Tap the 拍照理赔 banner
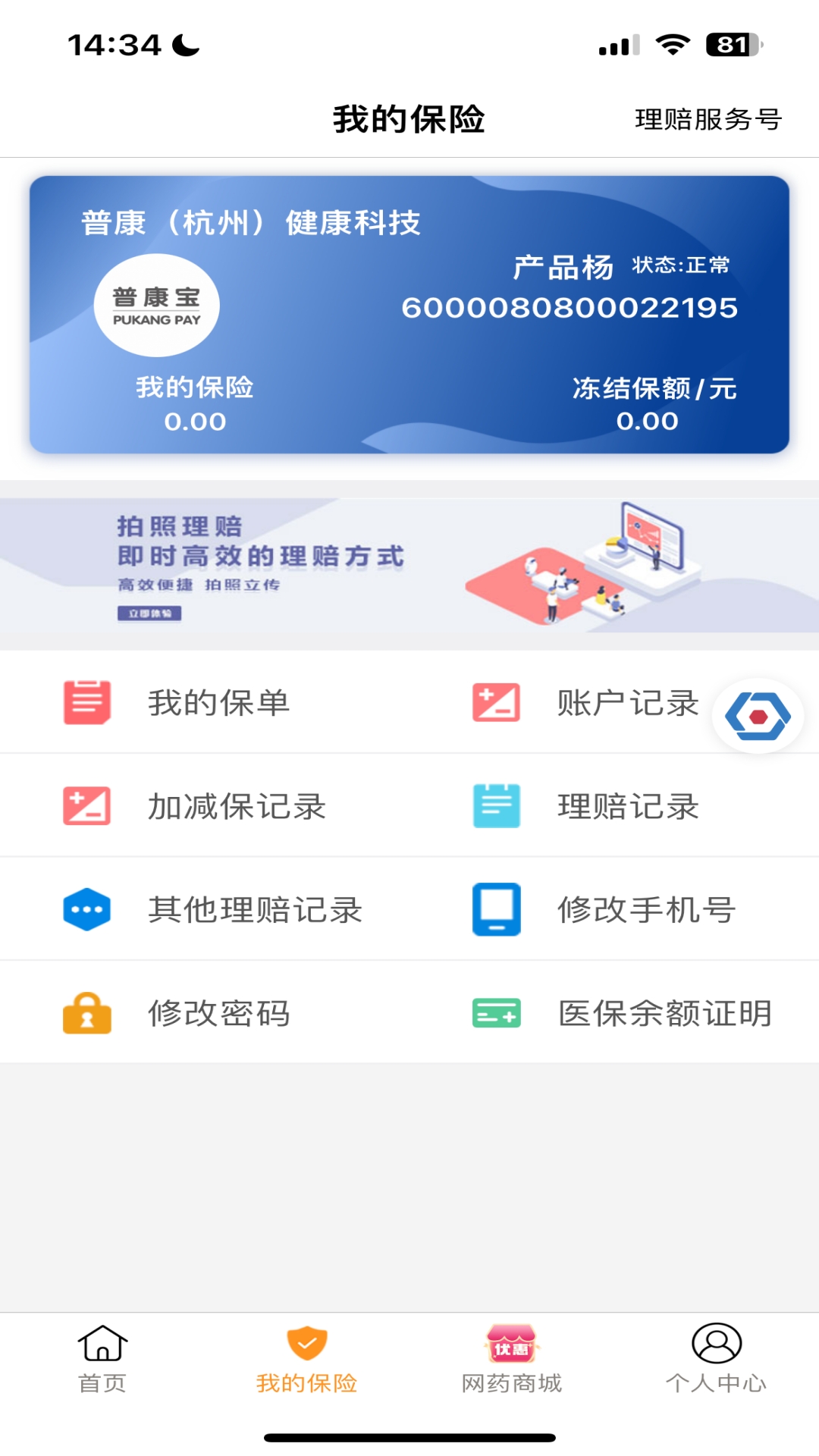 click(x=409, y=565)
